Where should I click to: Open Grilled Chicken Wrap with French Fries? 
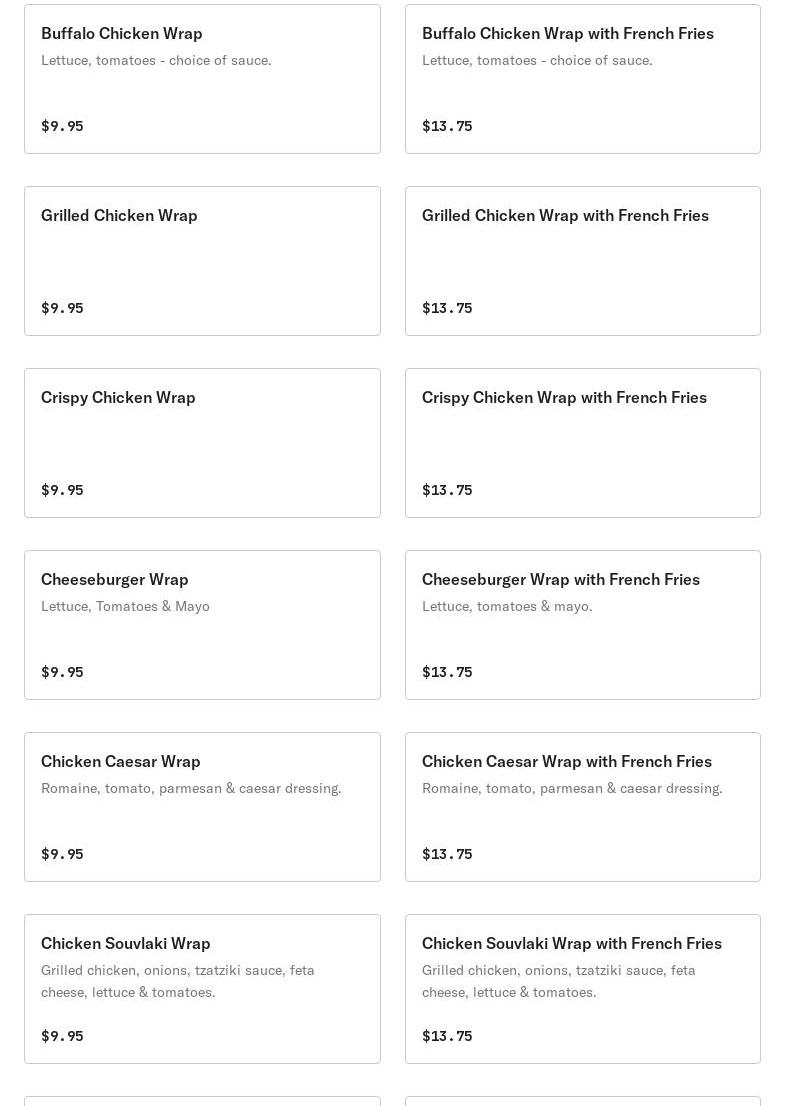point(582,261)
